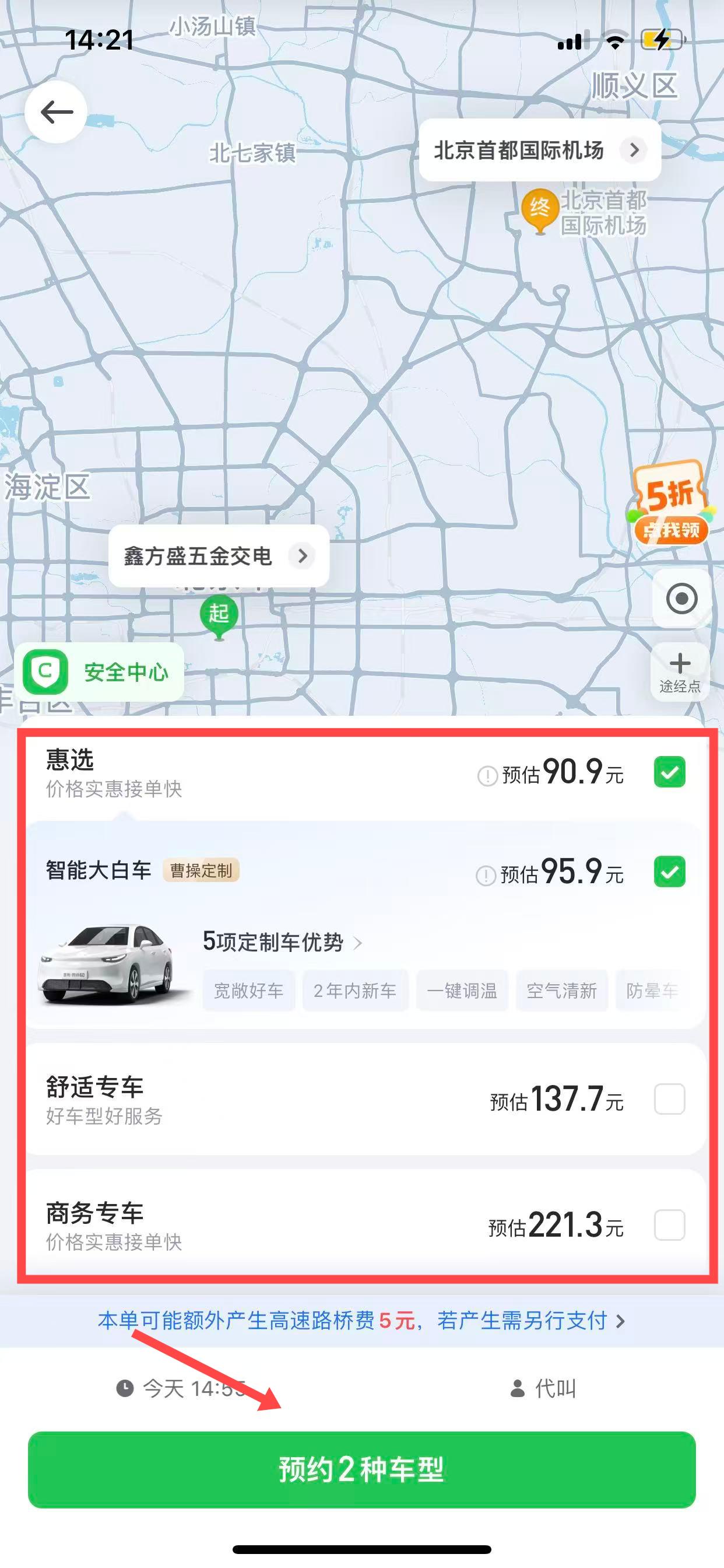Screen dimensions: 724x1568
Task: Choose 代叫 to book for someone else
Action: 543,1388
